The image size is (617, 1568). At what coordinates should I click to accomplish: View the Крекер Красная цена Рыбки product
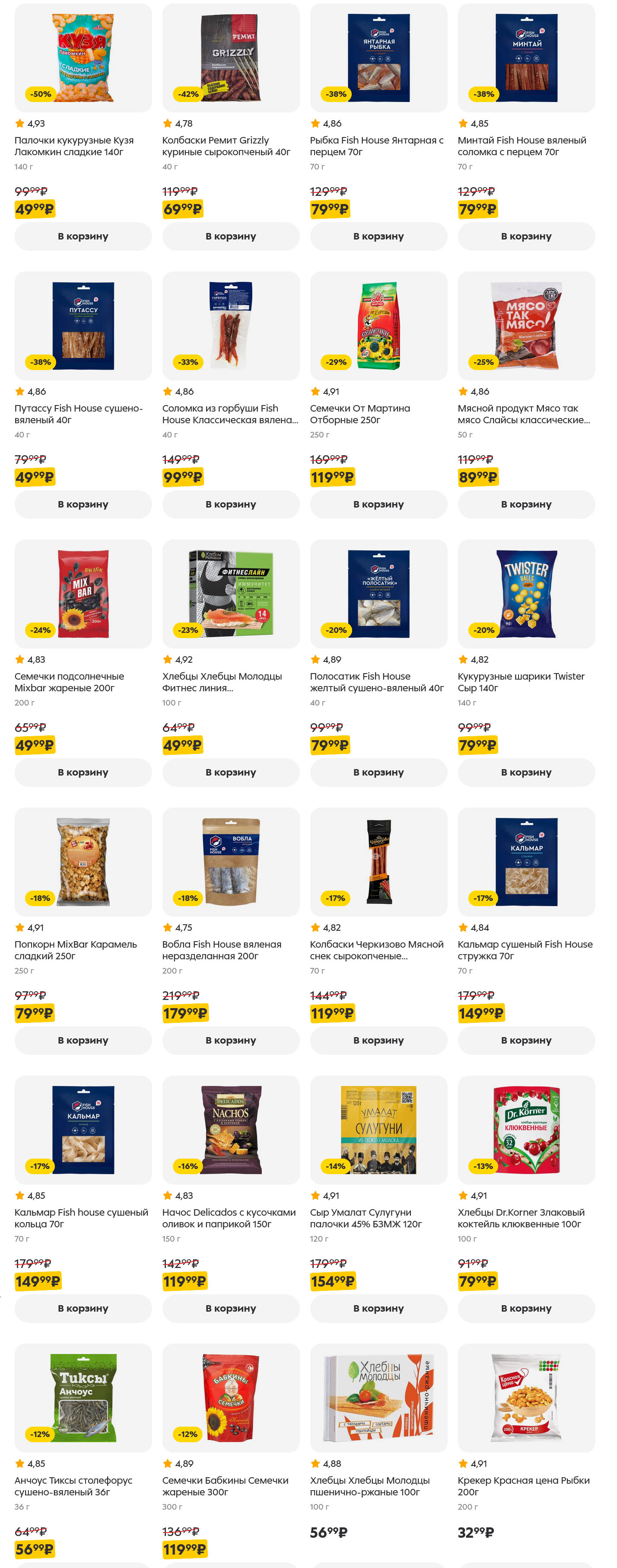coord(526,1397)
